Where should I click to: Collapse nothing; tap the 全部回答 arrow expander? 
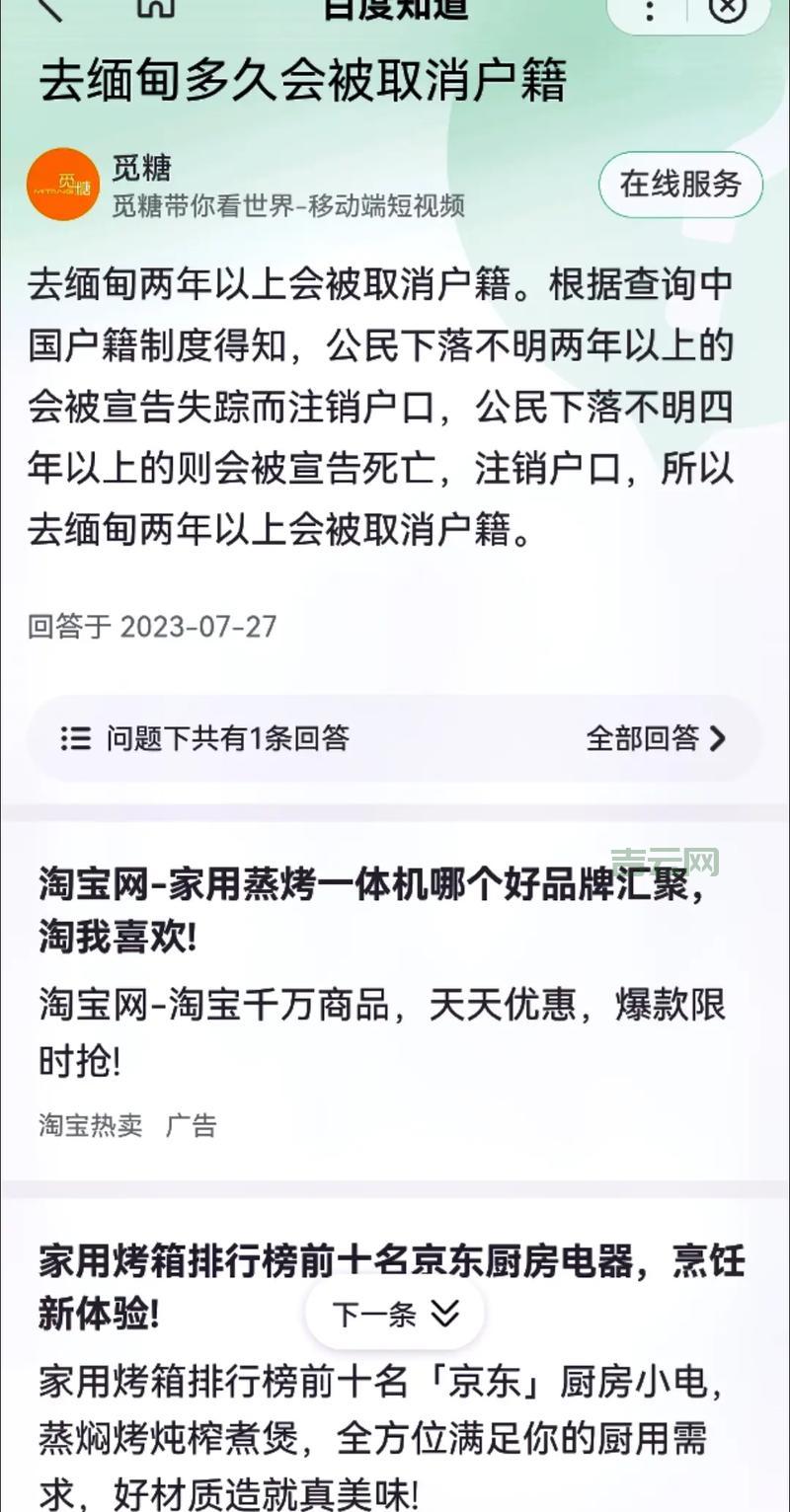(717, 736)
